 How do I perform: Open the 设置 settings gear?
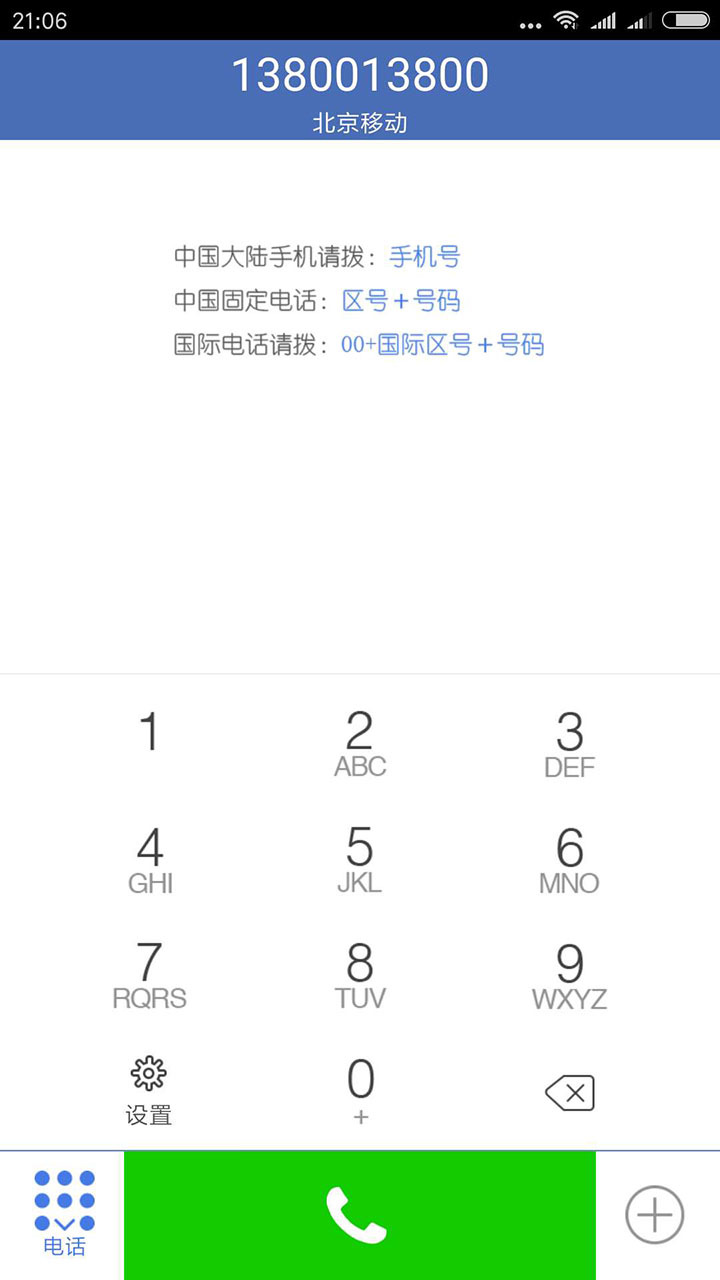pyautogui.click(x=149, y=1090)
